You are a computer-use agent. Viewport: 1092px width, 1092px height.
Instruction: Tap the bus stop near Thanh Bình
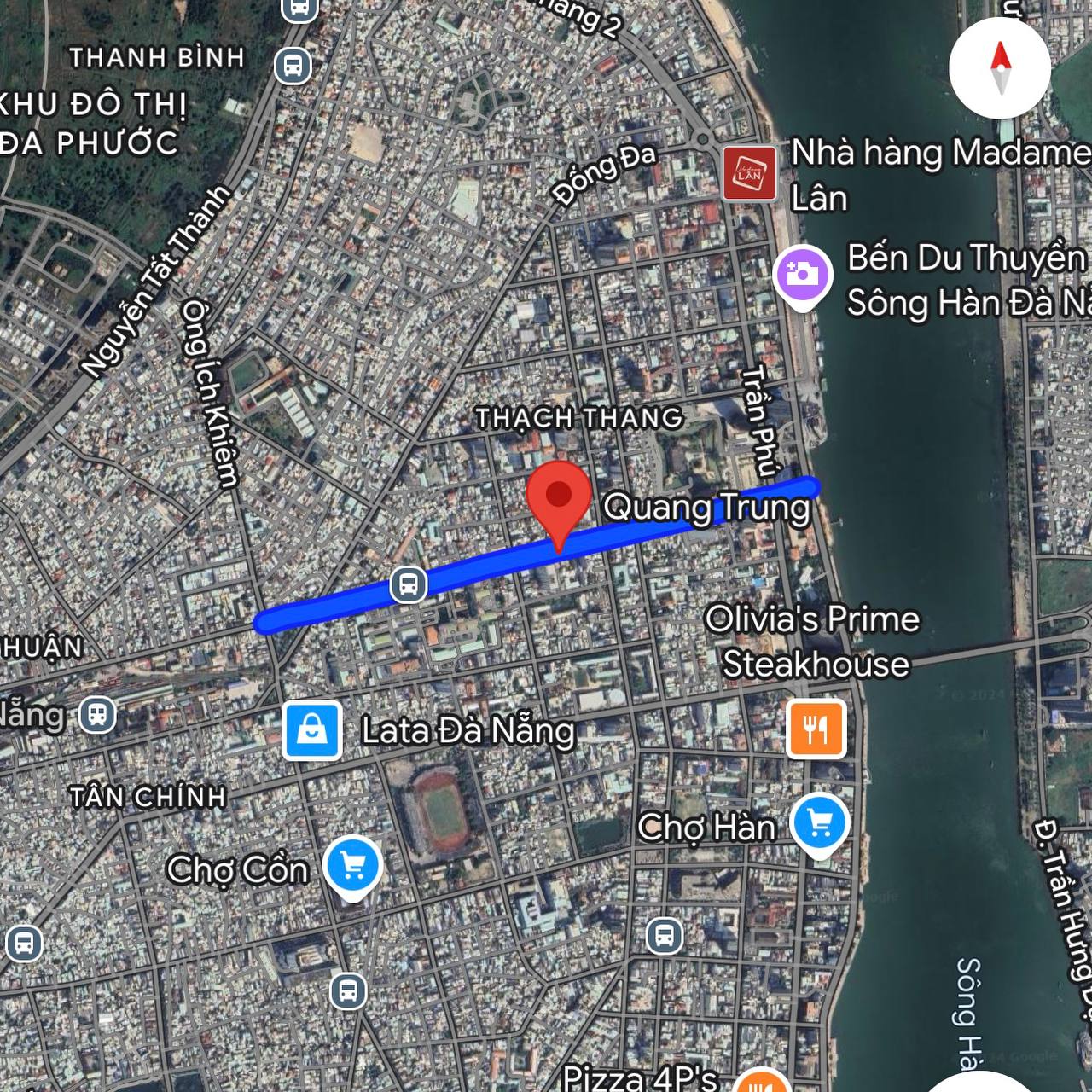[293, 65]
